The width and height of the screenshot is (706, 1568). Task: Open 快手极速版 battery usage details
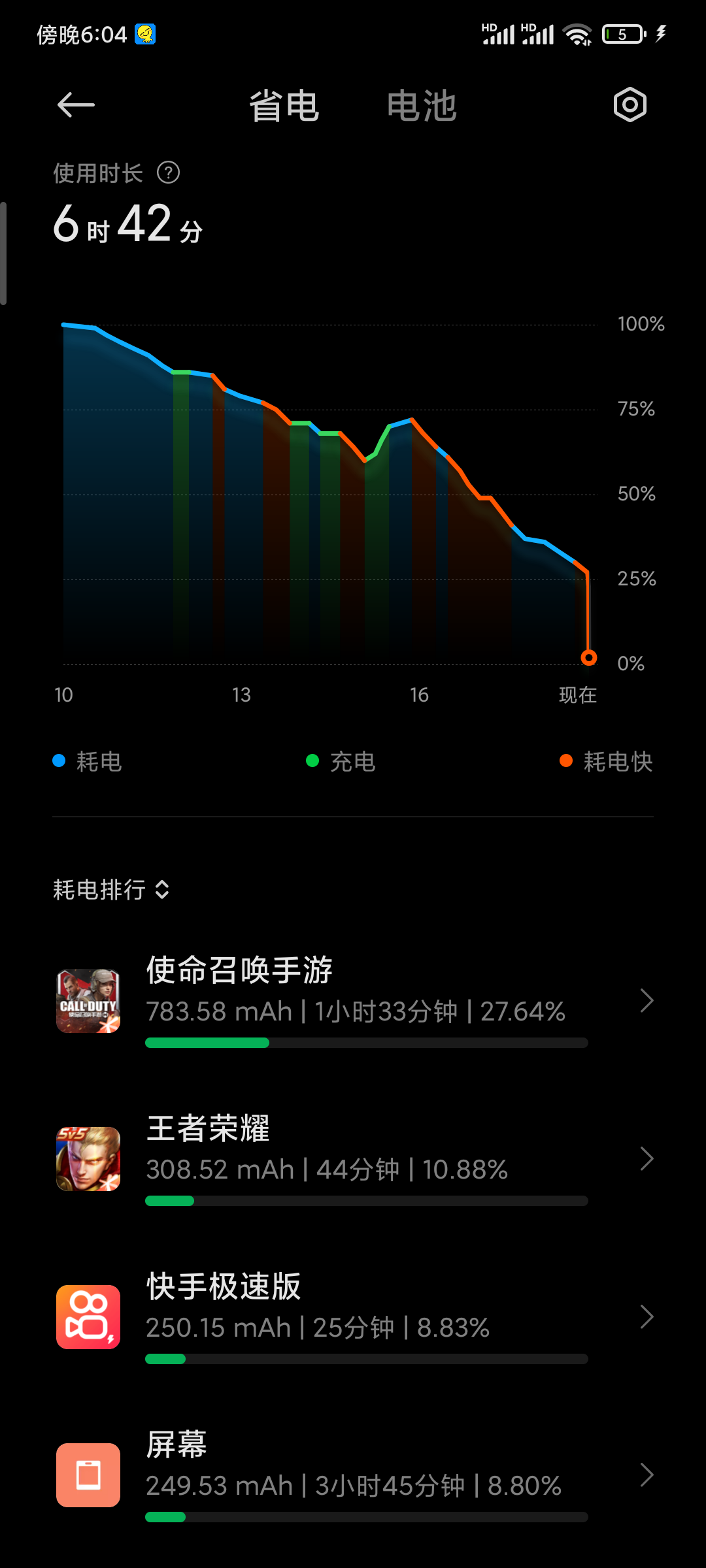tap(353, 1317)
